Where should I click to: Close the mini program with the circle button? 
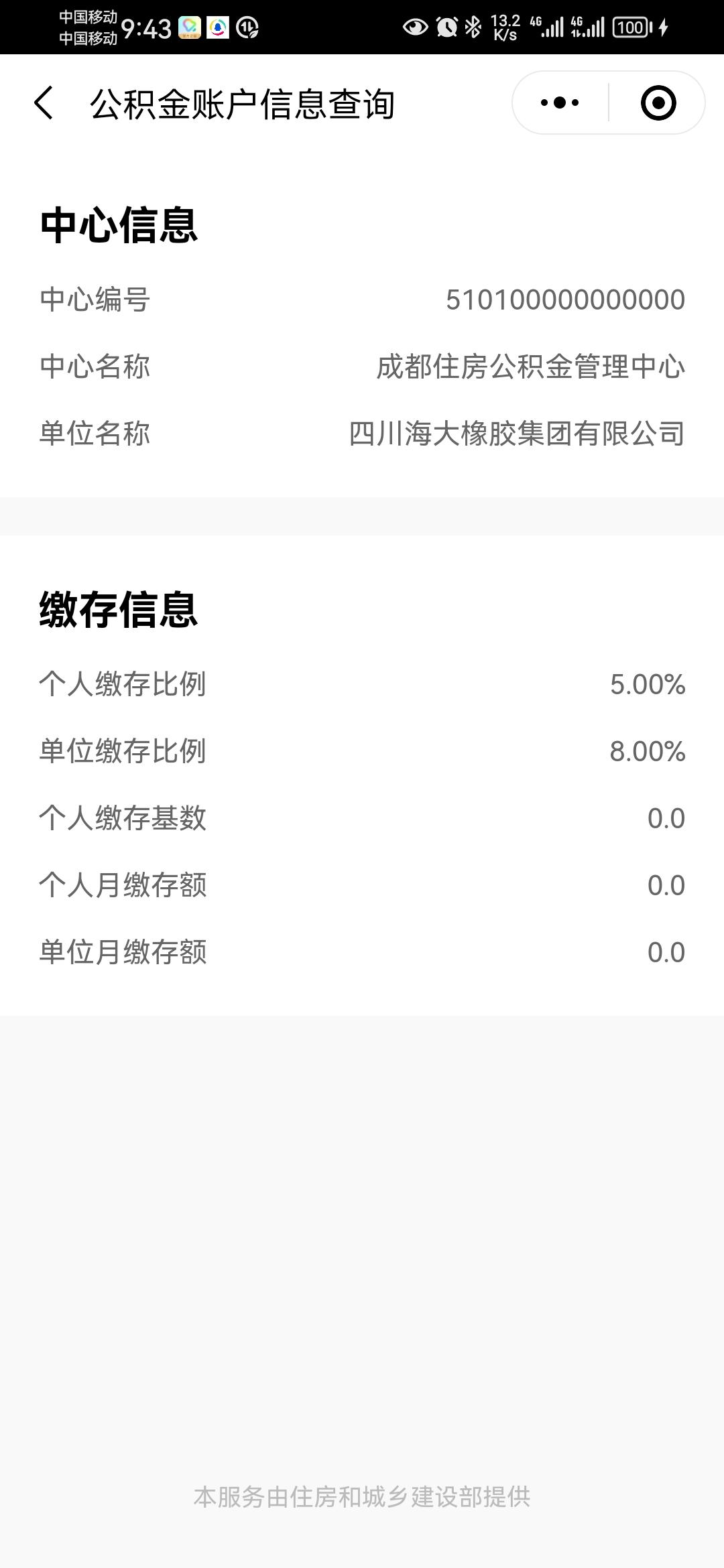click(x=658, y=103)
